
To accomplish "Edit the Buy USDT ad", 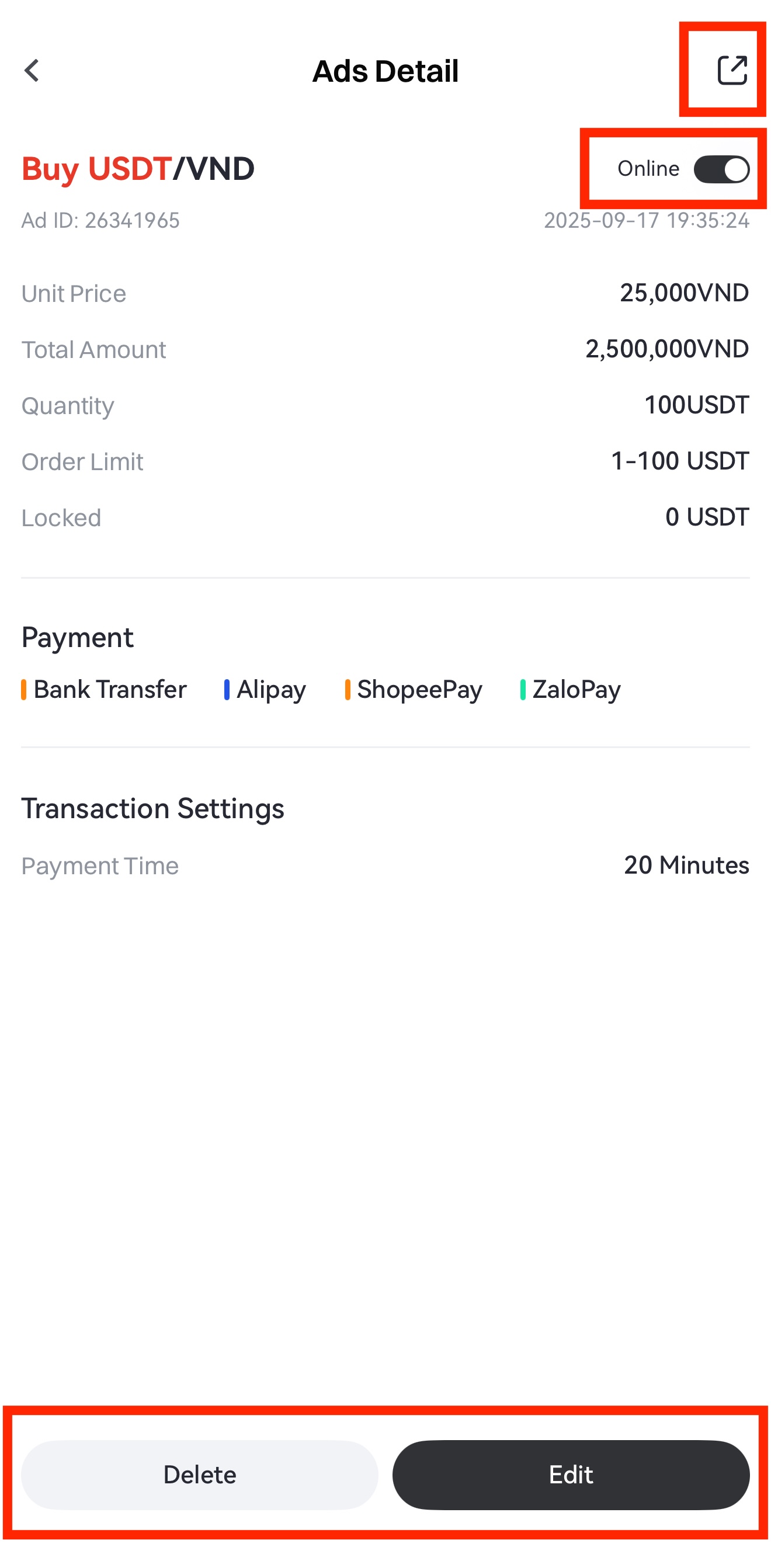I will tap(570, 1474).
